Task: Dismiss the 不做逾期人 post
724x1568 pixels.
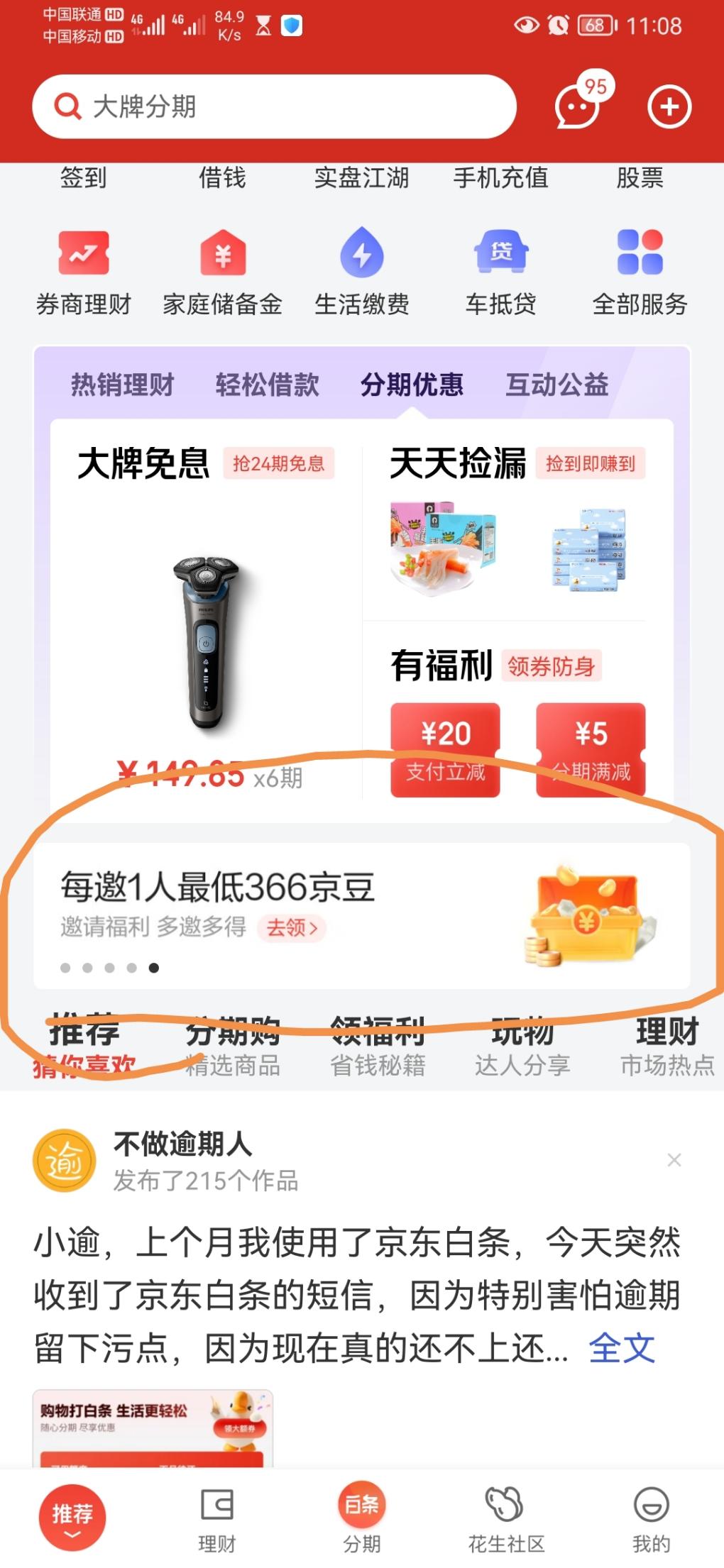Action: [x=674, y=1159]
